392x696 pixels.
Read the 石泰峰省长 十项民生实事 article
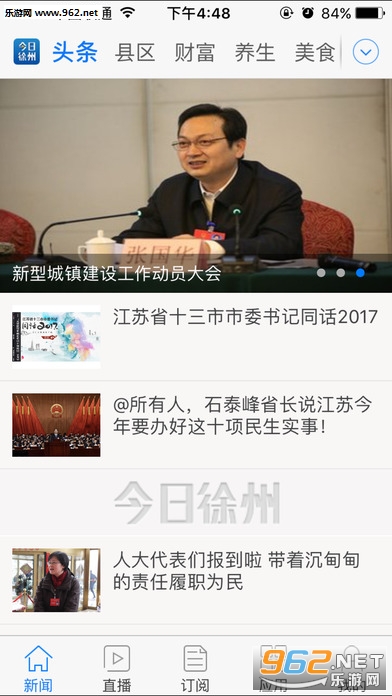[196, 425]
